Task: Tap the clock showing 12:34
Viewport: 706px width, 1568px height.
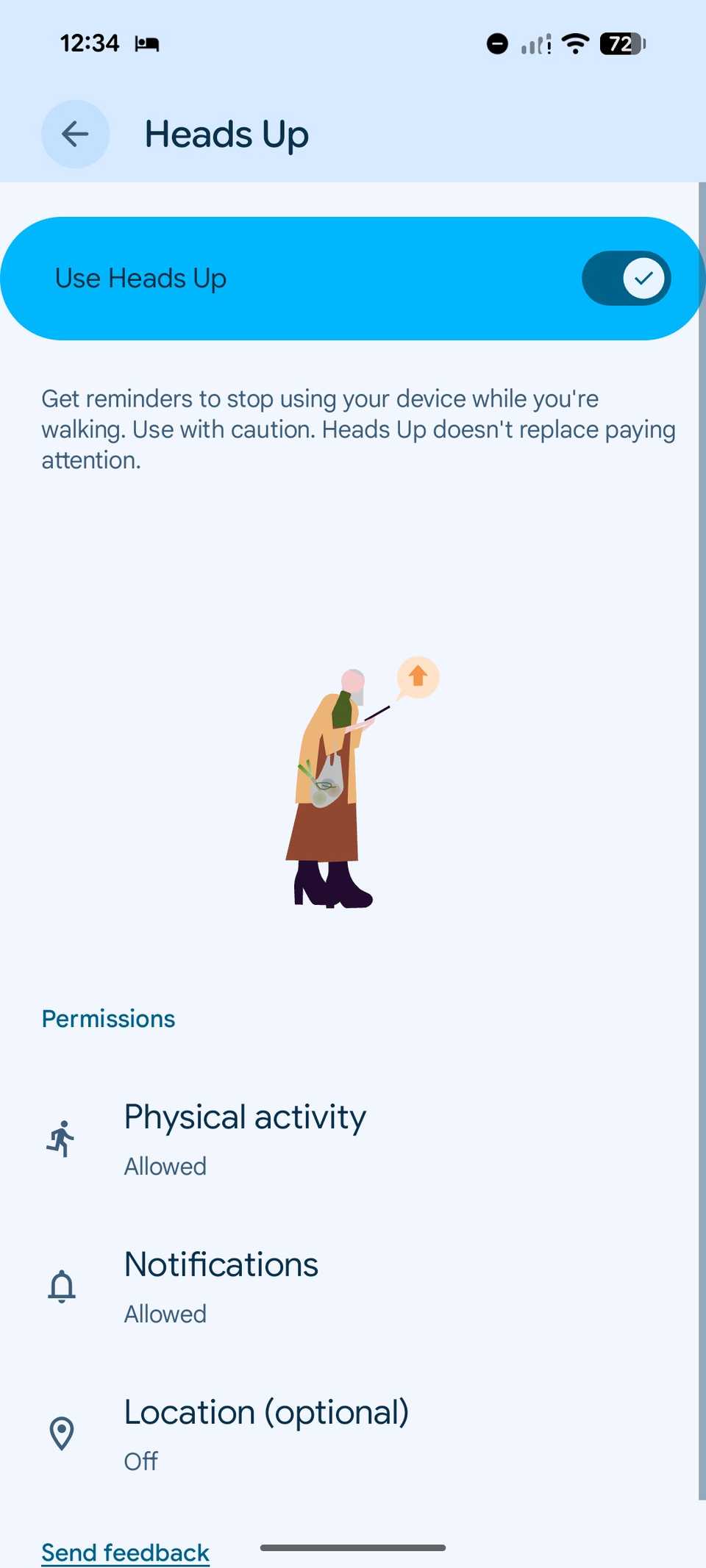Action: [90, 43]
